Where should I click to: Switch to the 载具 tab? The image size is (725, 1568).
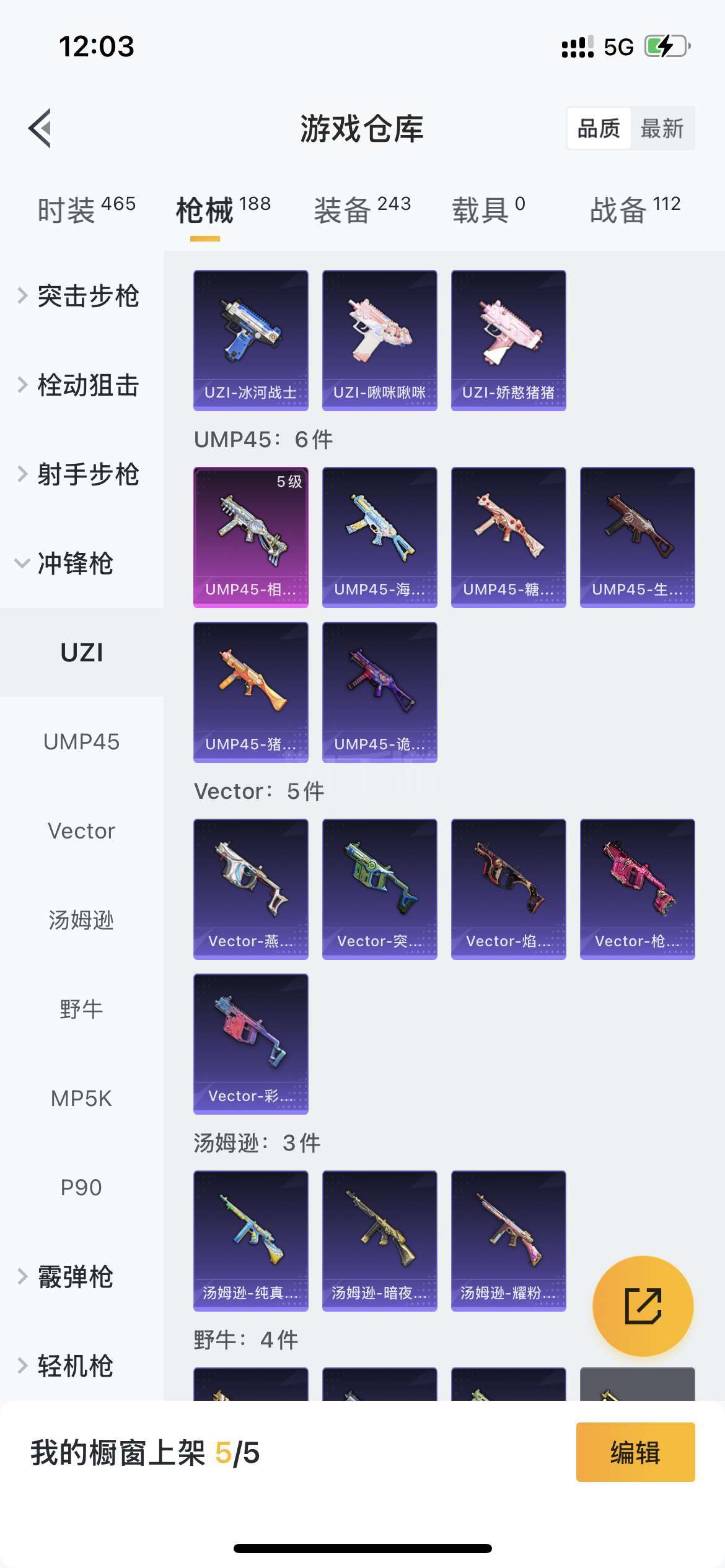pos(489,210)
